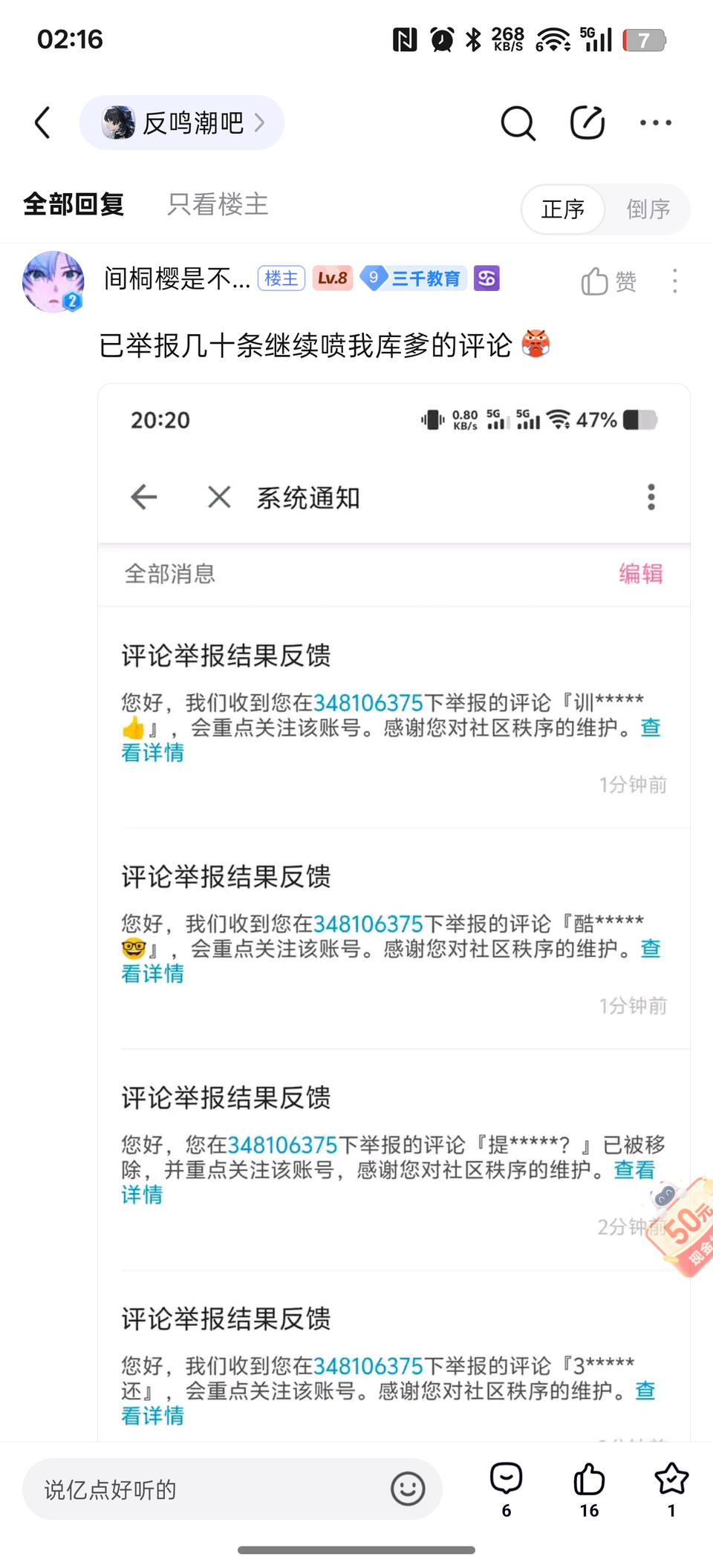Open the top bar overflow menu
713x1568 pixels.
click(656, 122)
